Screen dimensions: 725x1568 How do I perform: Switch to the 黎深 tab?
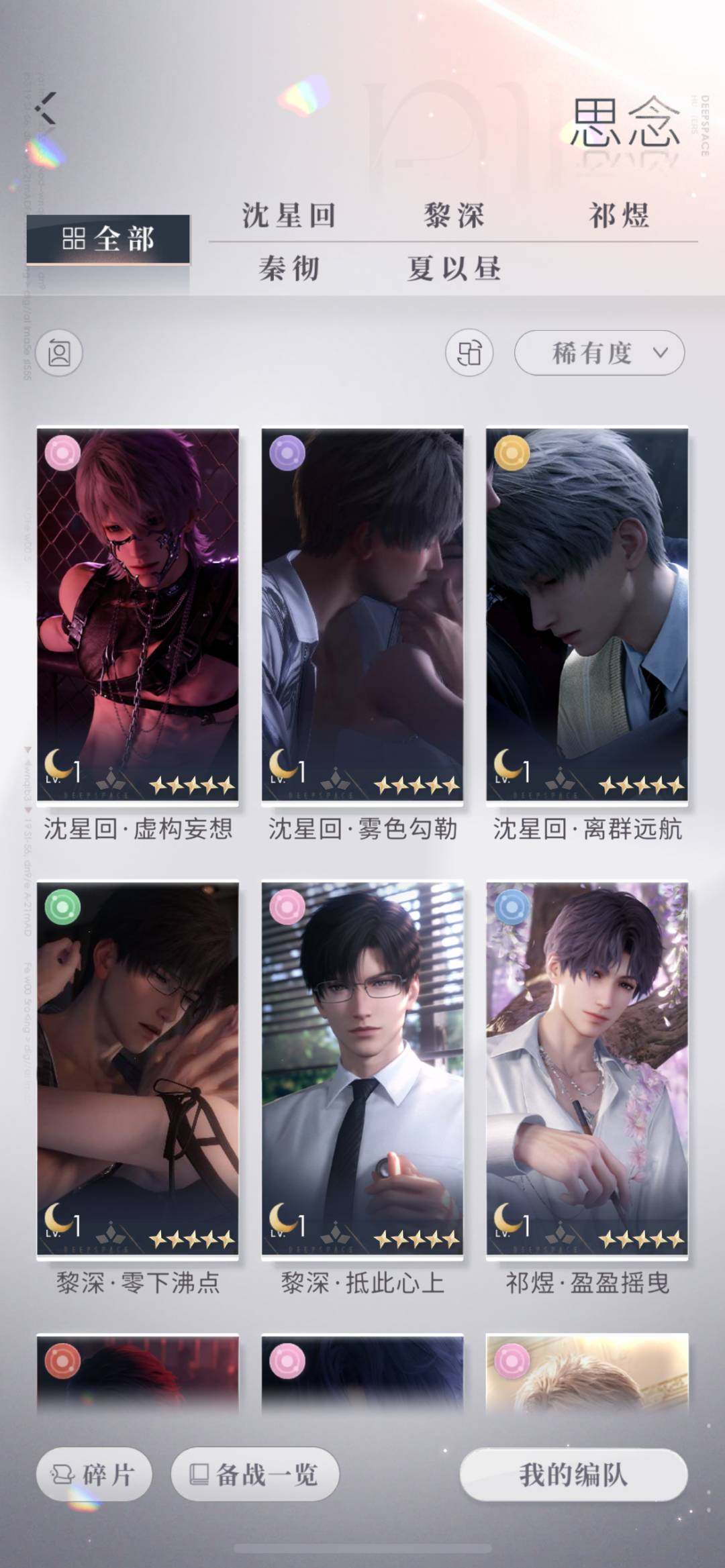(x=454, y=216)
